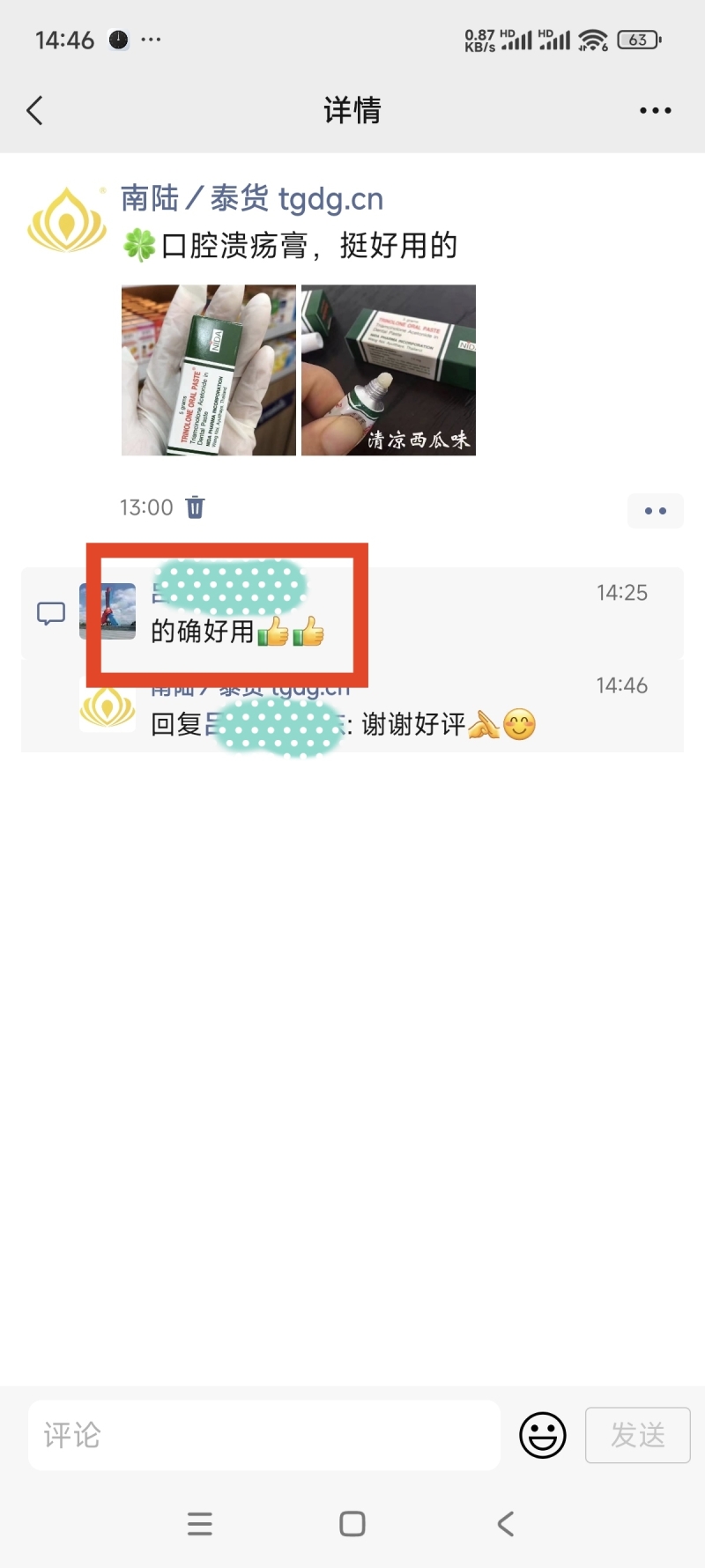View the first photo of green box
705x1568 pixels.
click(x=209, y=370)
